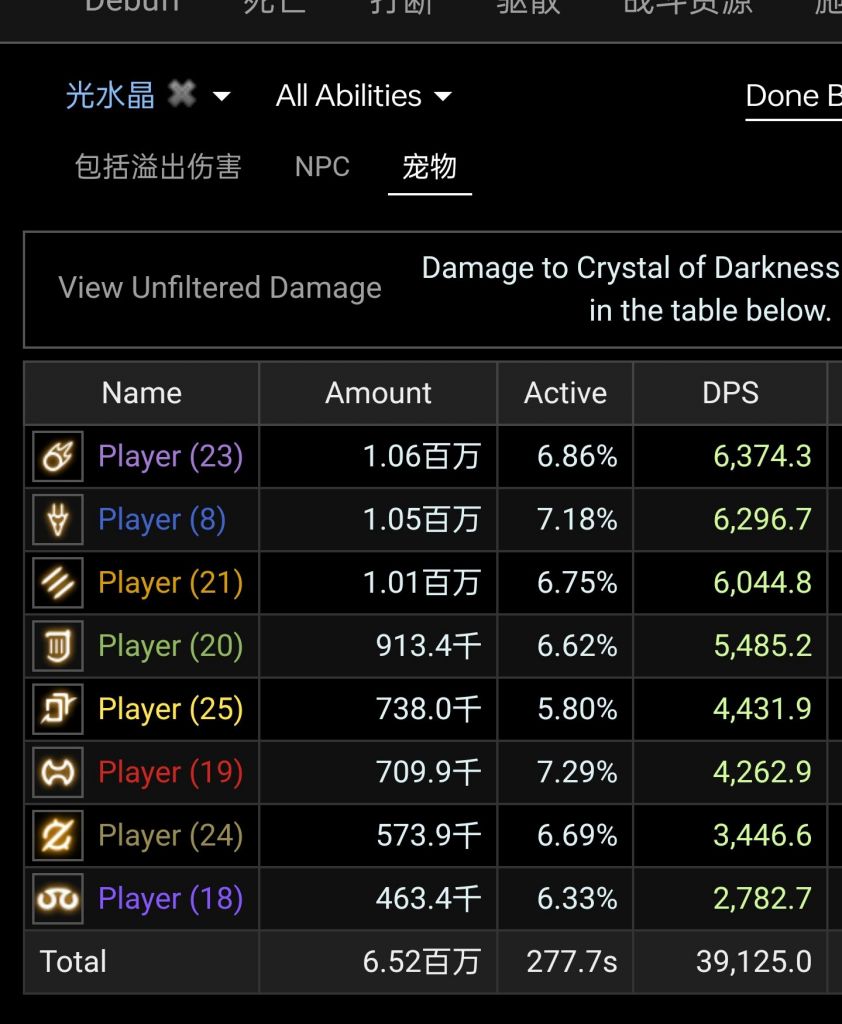Open Player (25) details
The width and height of the screenshot is (842, 1024).
click(171, 709)
